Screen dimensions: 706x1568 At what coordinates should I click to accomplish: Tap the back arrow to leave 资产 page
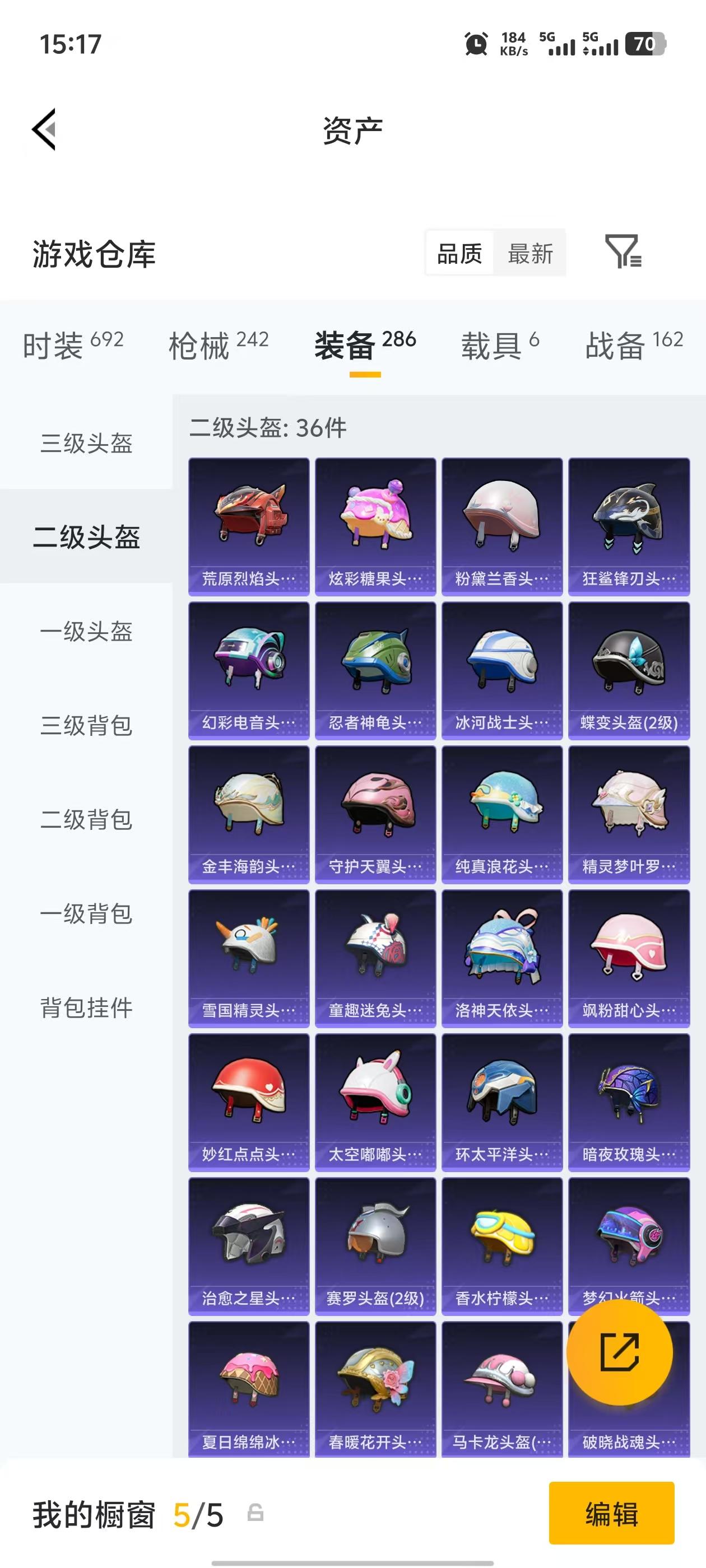point(44,130)
